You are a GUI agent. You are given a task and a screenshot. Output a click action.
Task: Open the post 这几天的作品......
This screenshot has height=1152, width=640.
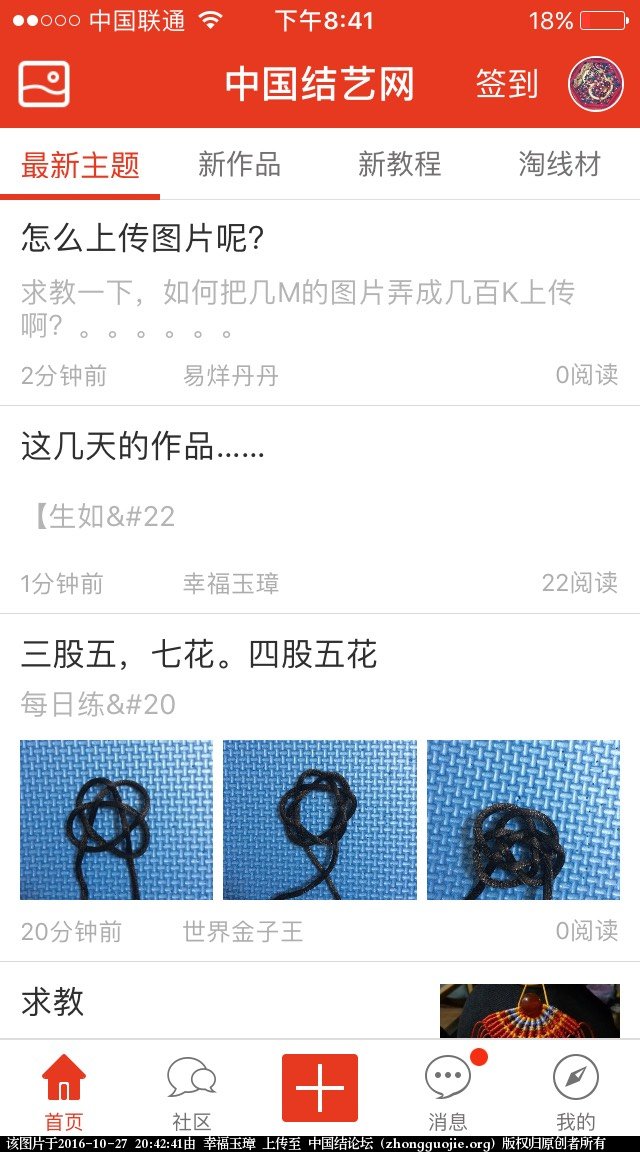[142, 446]
